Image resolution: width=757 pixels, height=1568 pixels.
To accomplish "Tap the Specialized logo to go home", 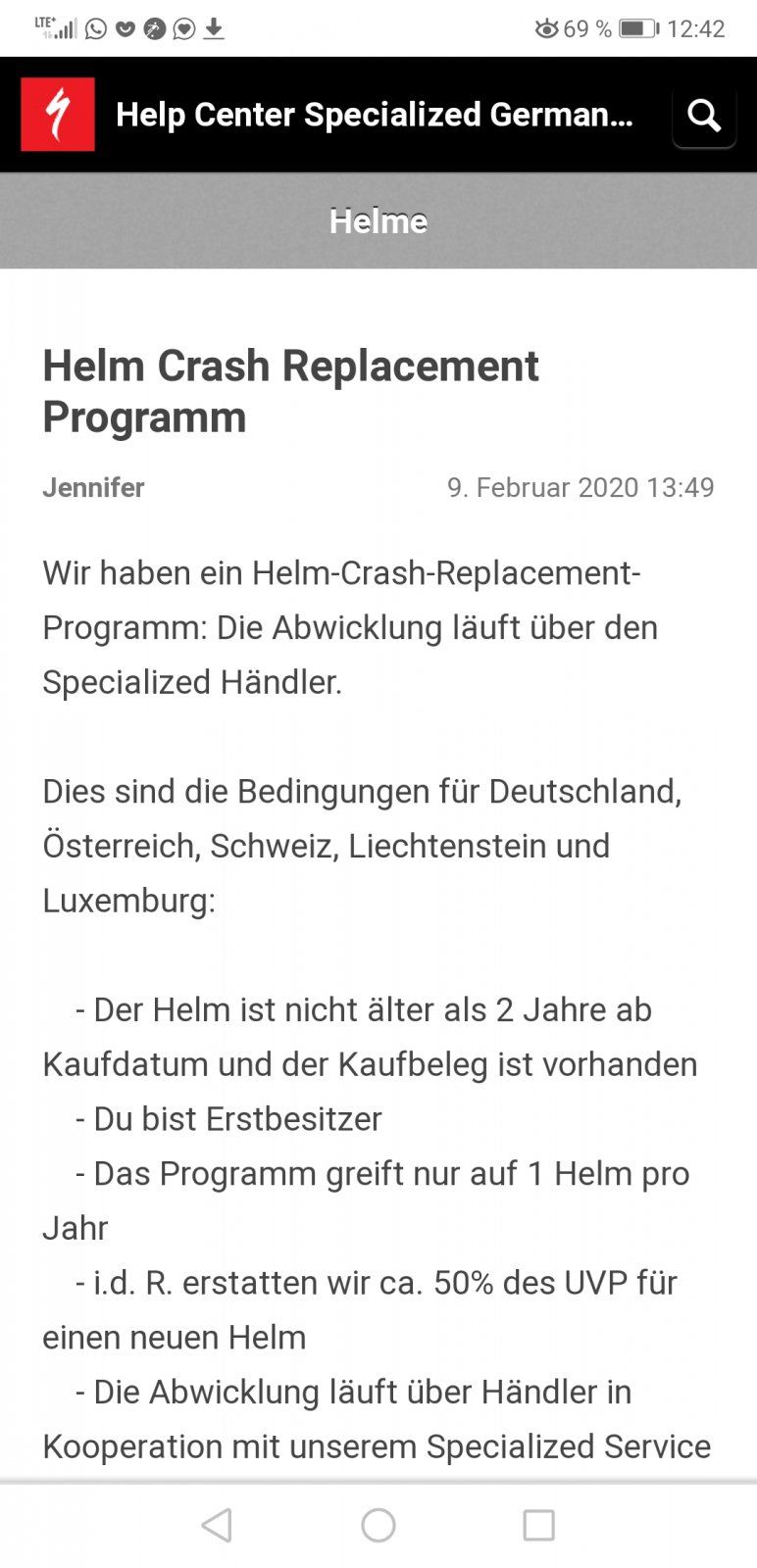I will [58, 115].
